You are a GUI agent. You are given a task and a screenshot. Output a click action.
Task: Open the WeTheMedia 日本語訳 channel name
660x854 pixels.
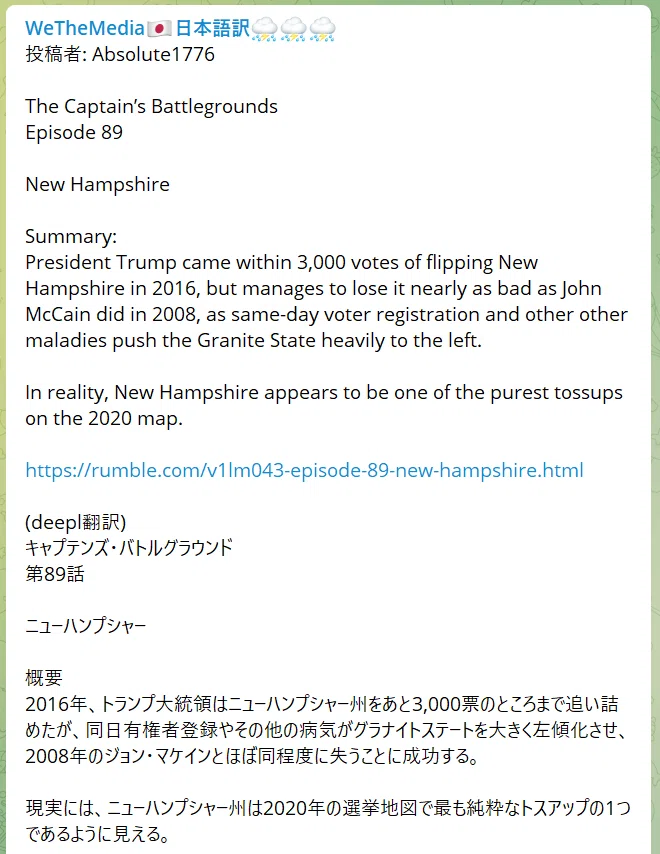pos(180,28)
